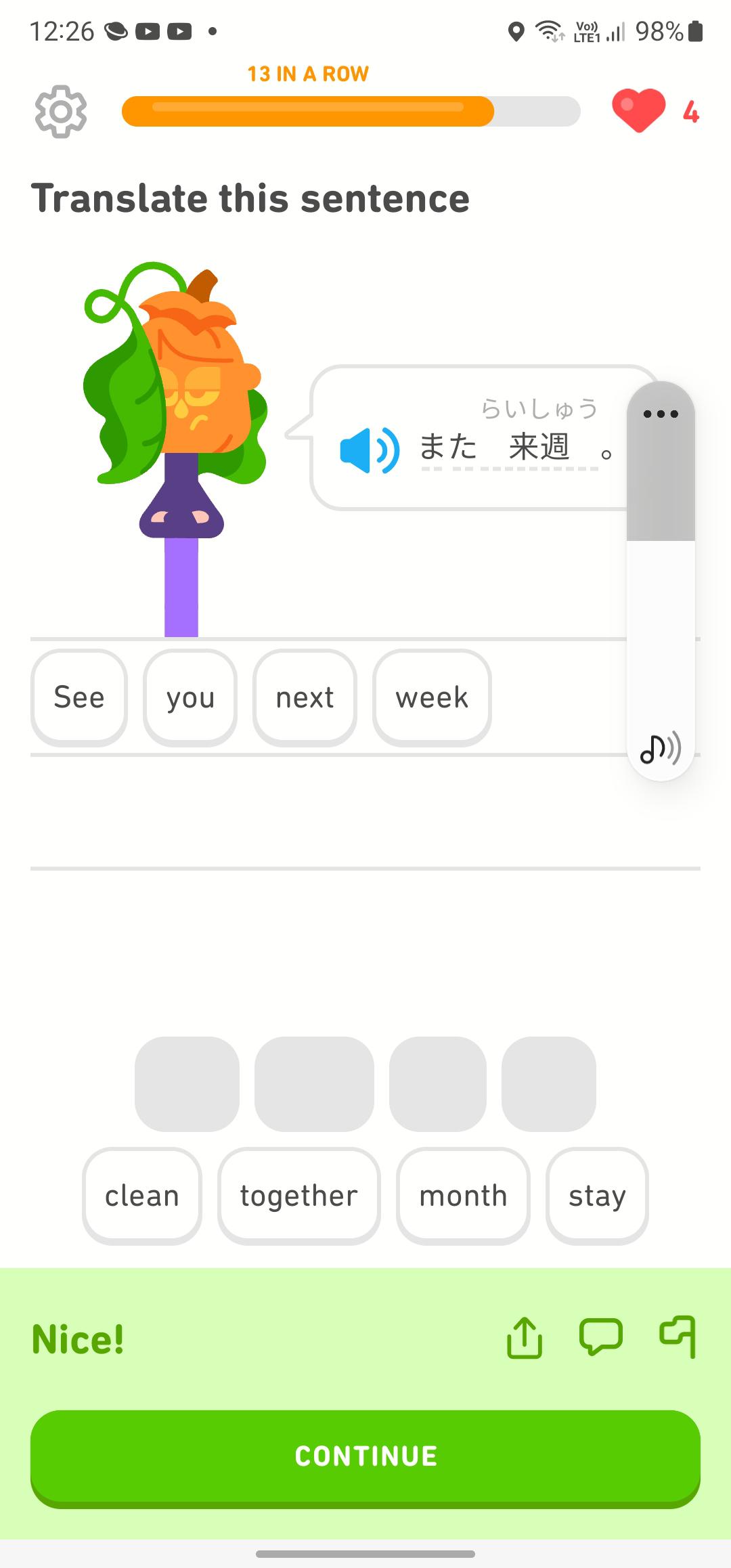Select the word tile 'next'
Viewport: 731px width, 1568px height.
click(x=304, y=697)
